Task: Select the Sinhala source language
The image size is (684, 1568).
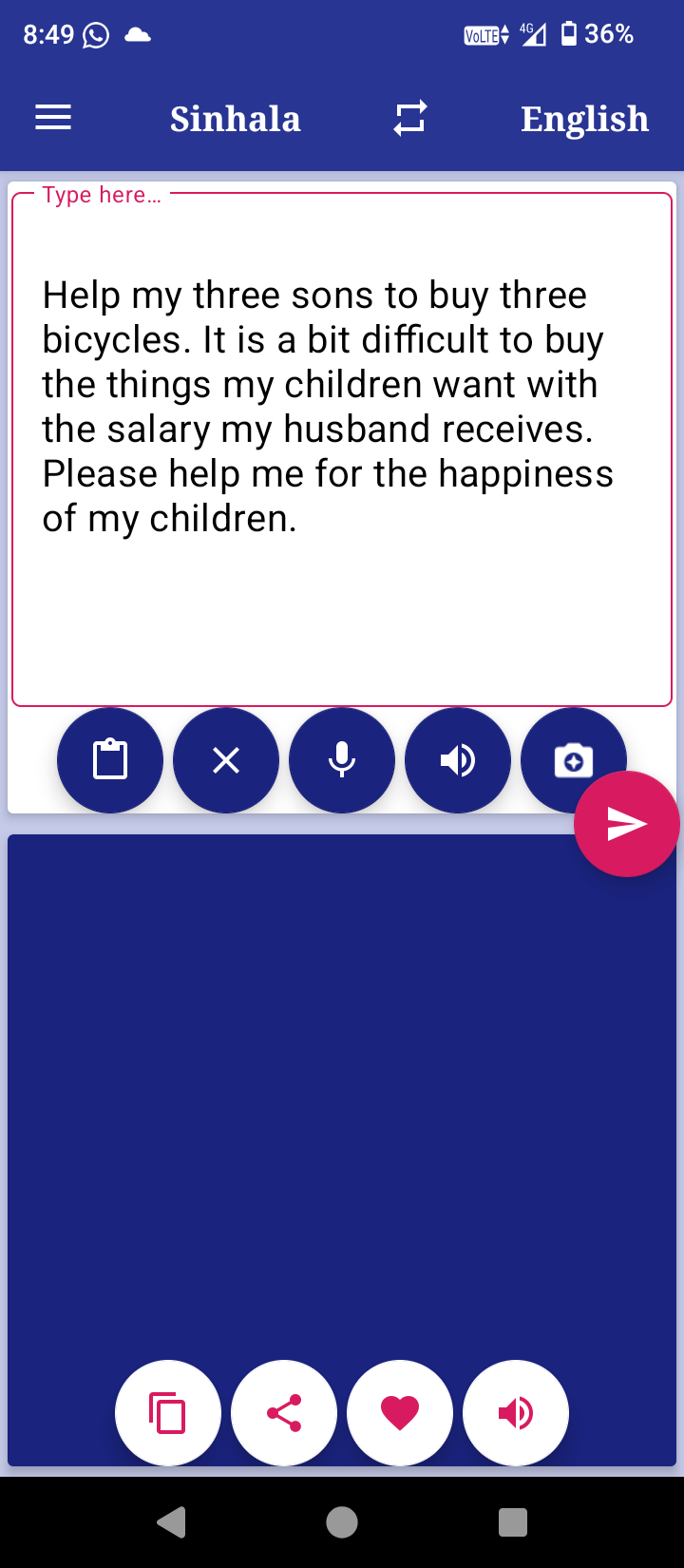Action: [x=235, y=119]
